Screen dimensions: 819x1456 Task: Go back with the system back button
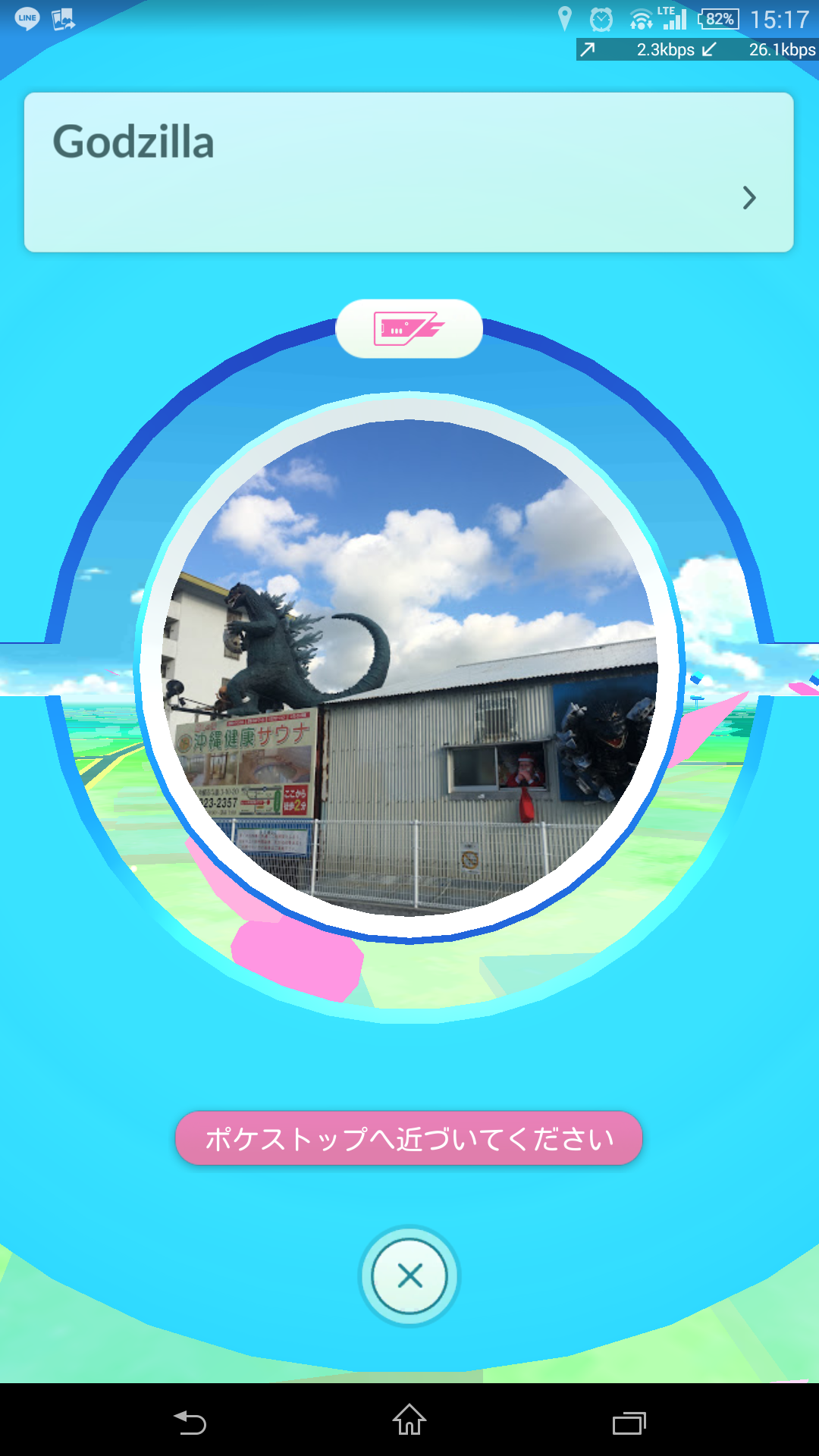pyautogui.click(x=190, y=1422)
